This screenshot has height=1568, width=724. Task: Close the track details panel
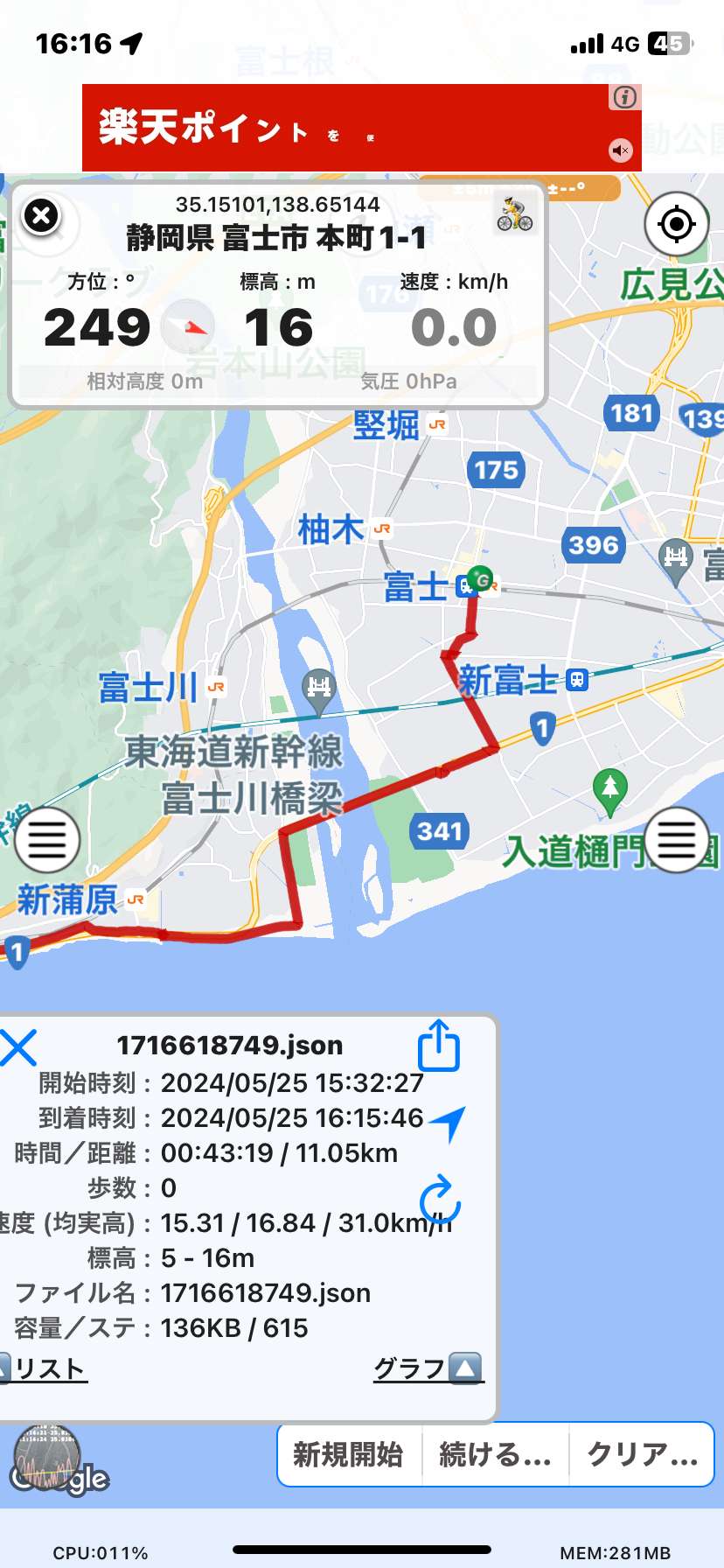coord(18,1047)
